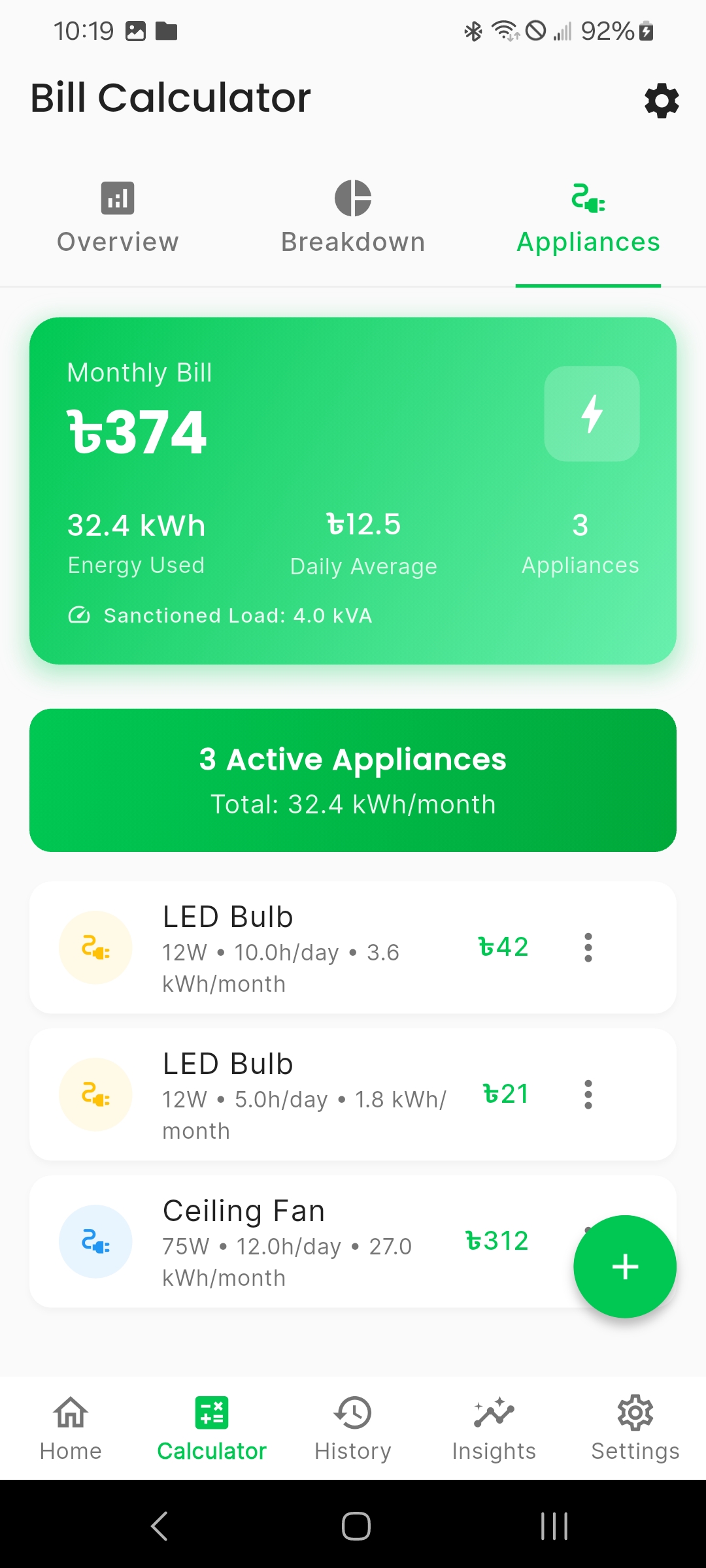Open the 12W 10.0h/day LED Bulb card
This screenshot has height=1568, width=706.
[x=353, y=947]
